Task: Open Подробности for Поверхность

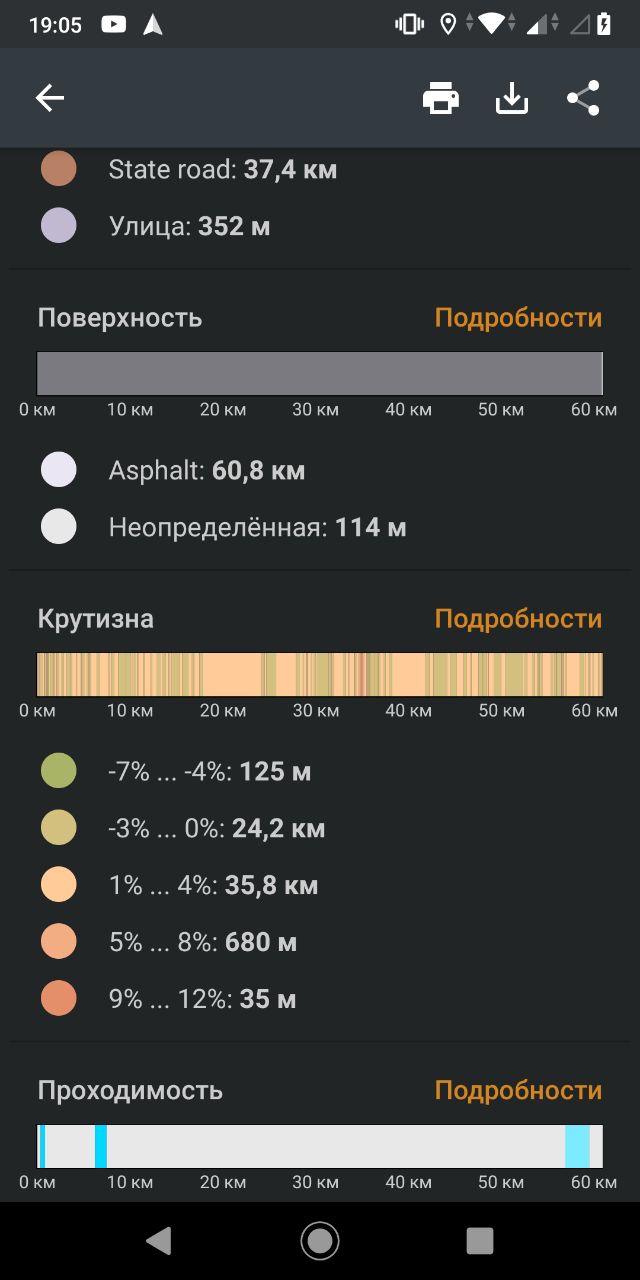Action: click(518, 318)
